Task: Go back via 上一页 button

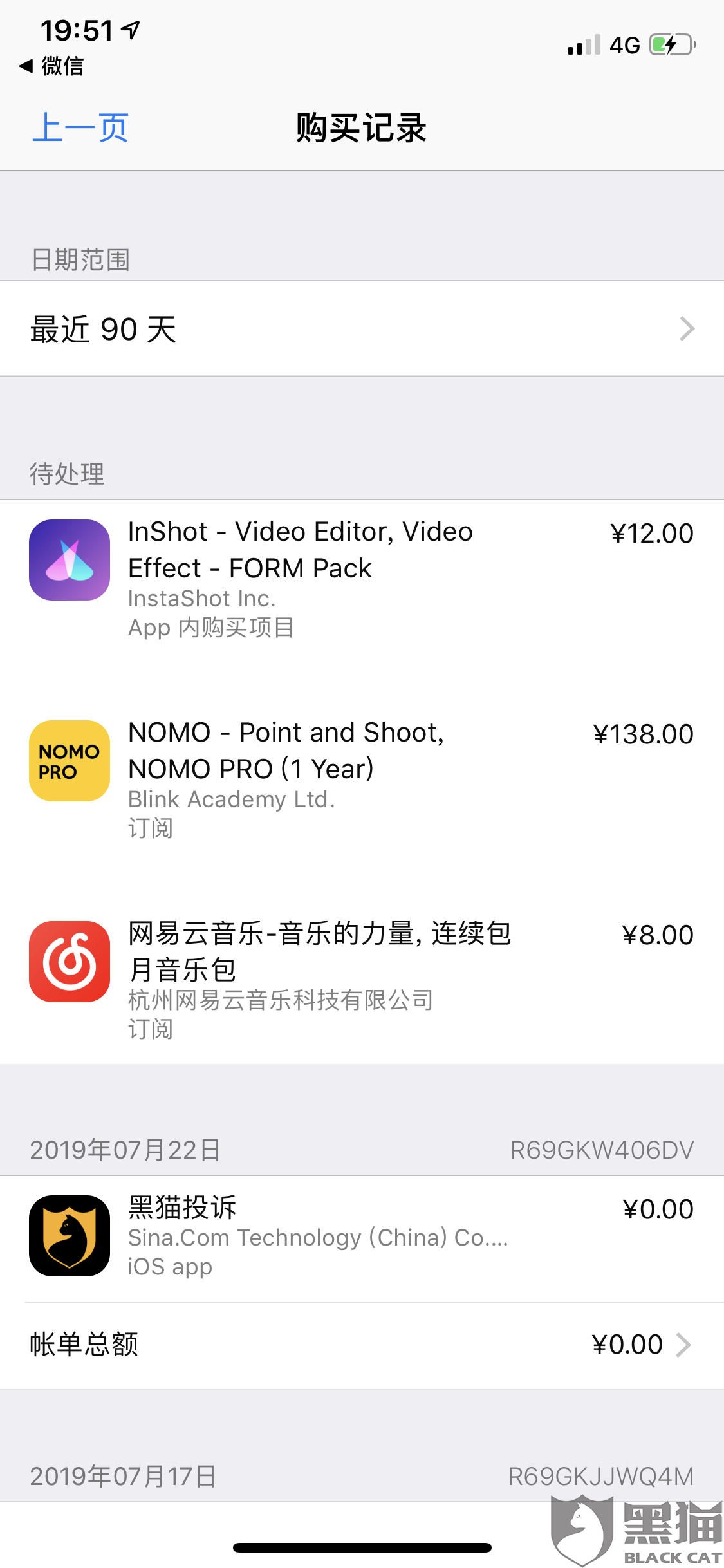Action: tap(80, 127)
